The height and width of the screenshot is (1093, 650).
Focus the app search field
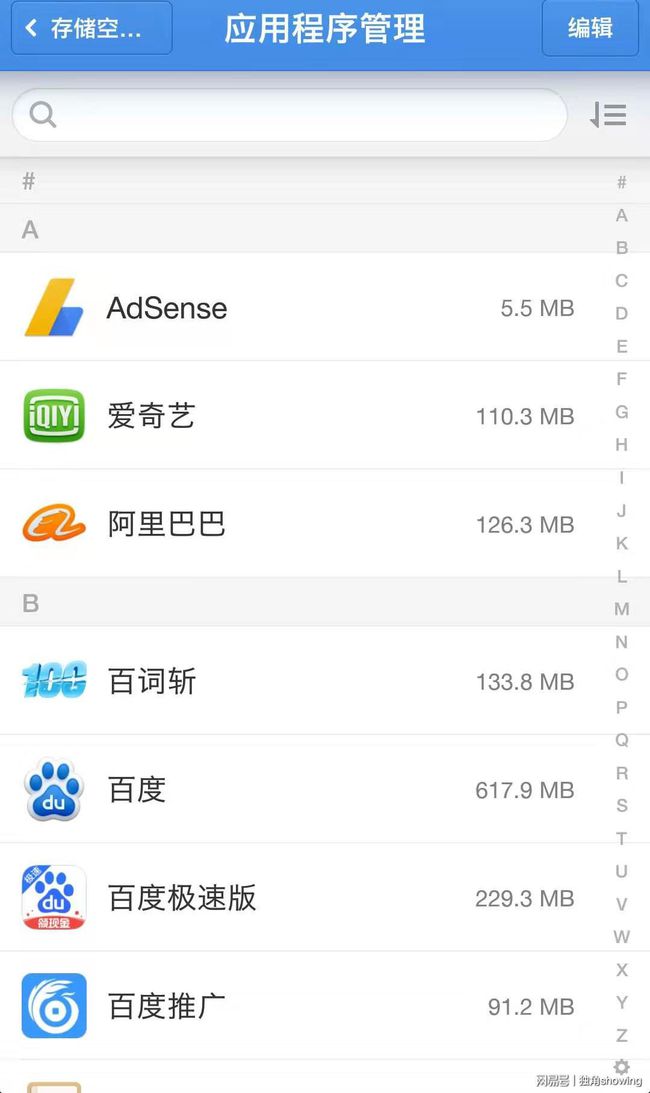(x=290, y=115)
